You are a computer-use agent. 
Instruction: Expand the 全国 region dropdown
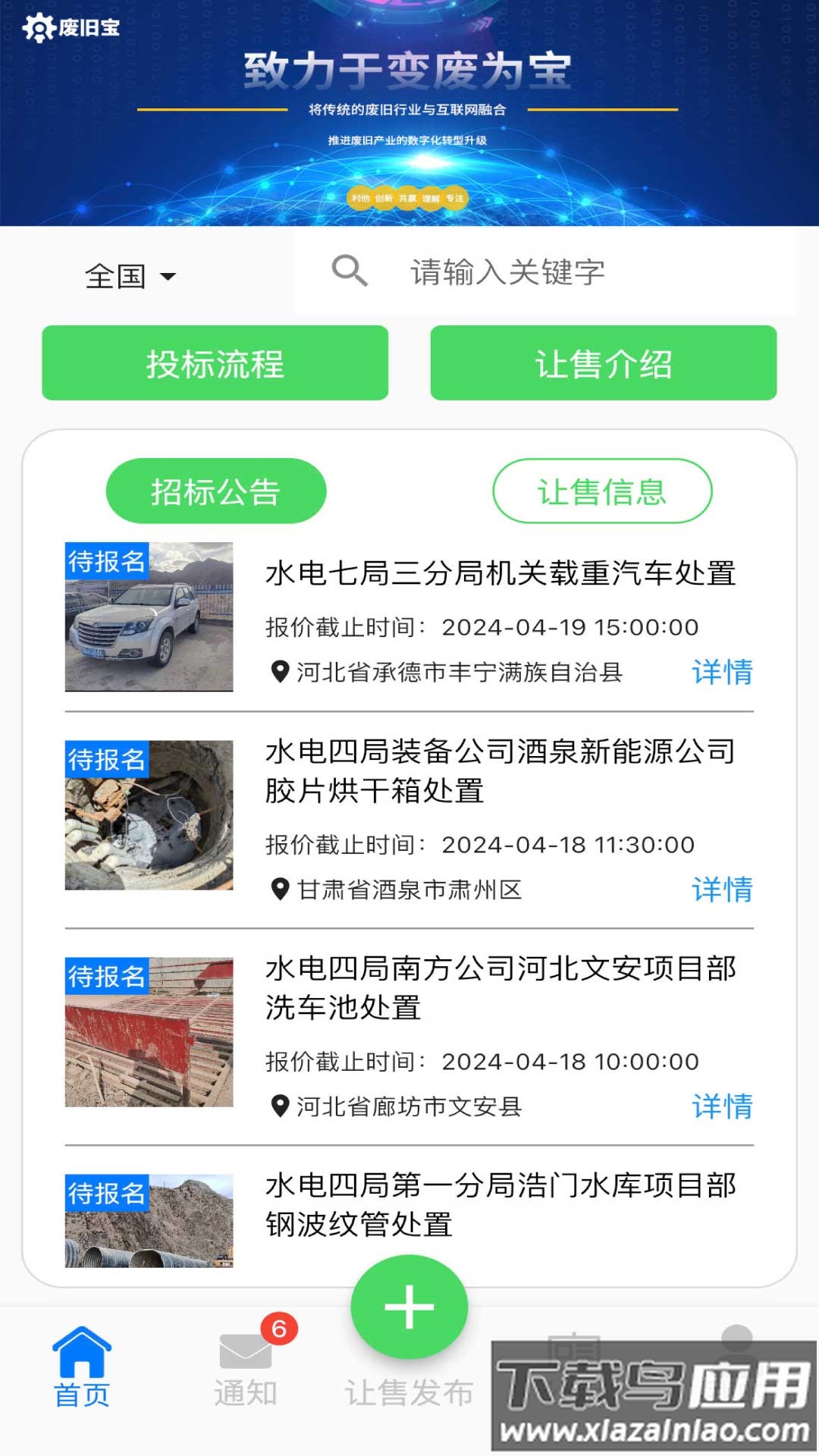coord(127,276)
